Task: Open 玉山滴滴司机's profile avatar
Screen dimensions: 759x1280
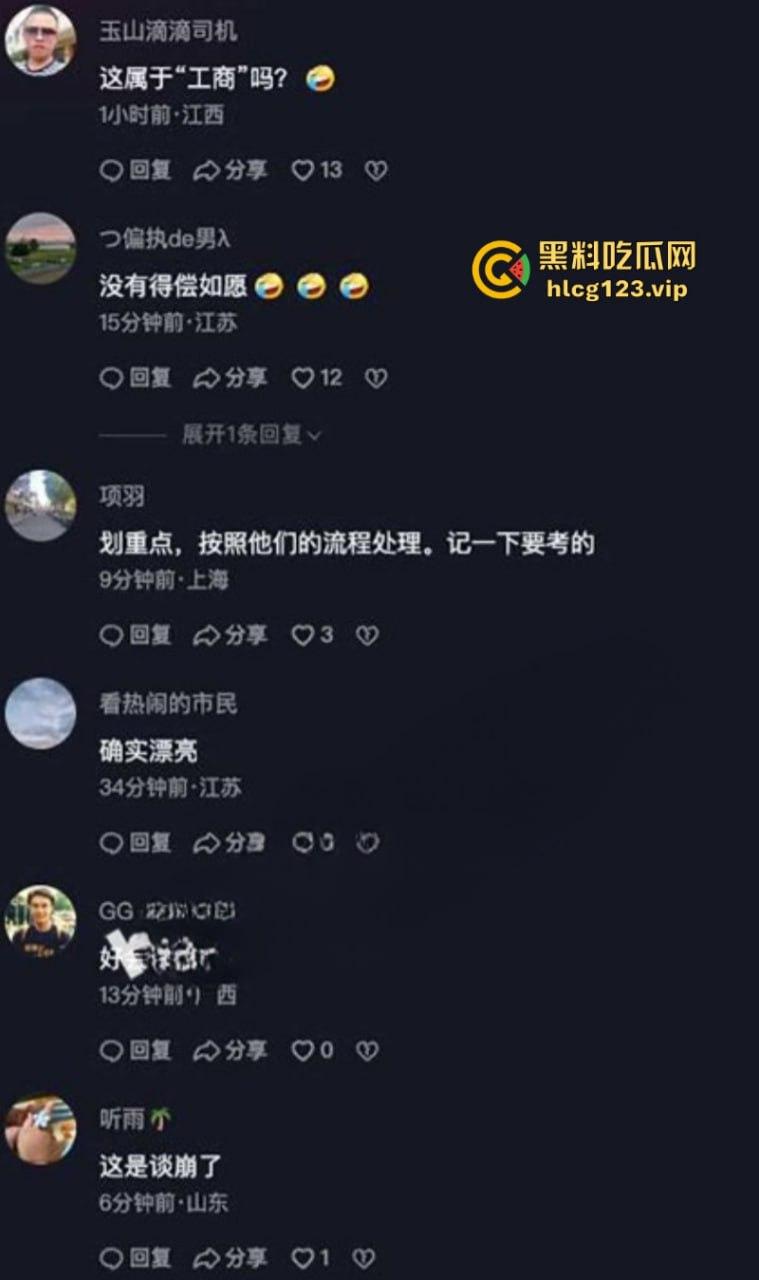Action: [x=40, y=41]
